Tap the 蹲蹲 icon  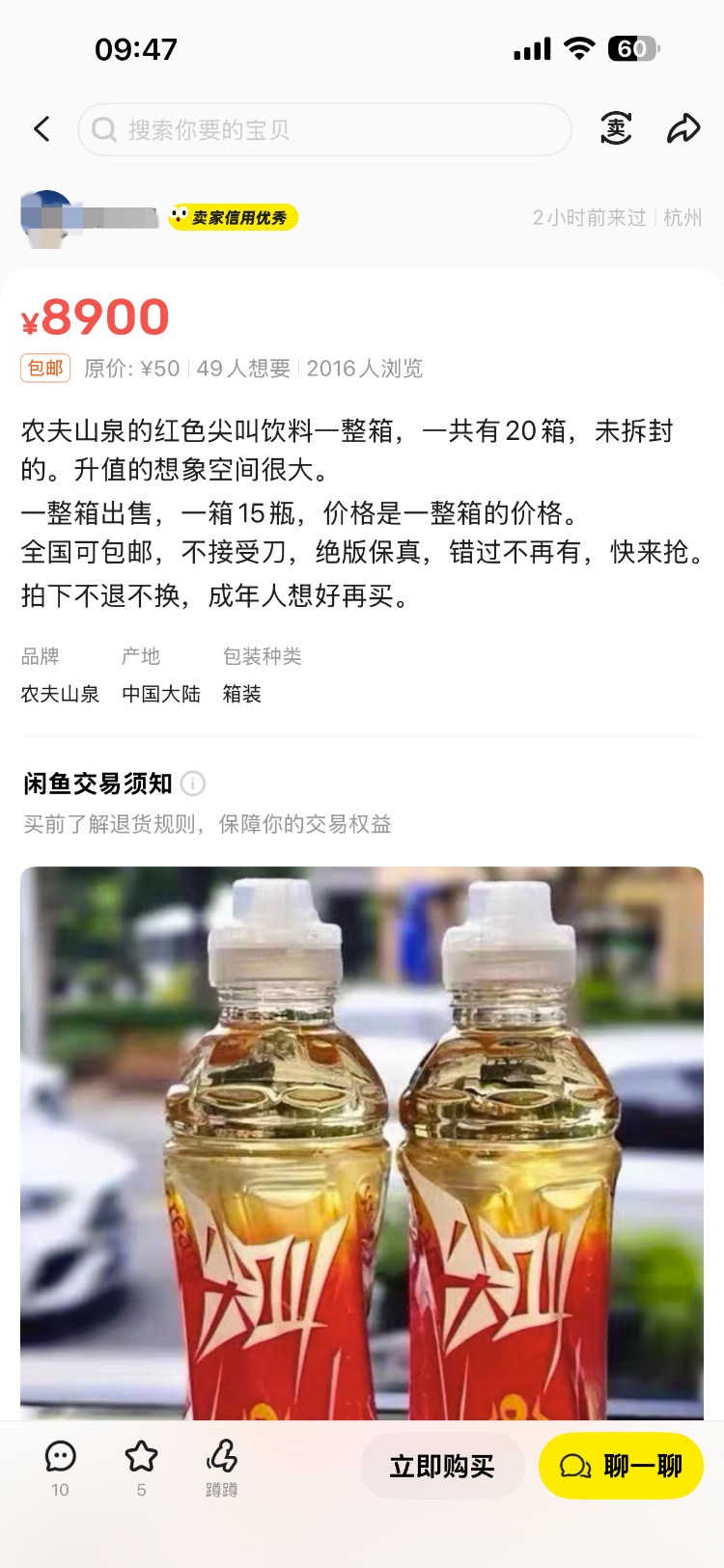222,1457
